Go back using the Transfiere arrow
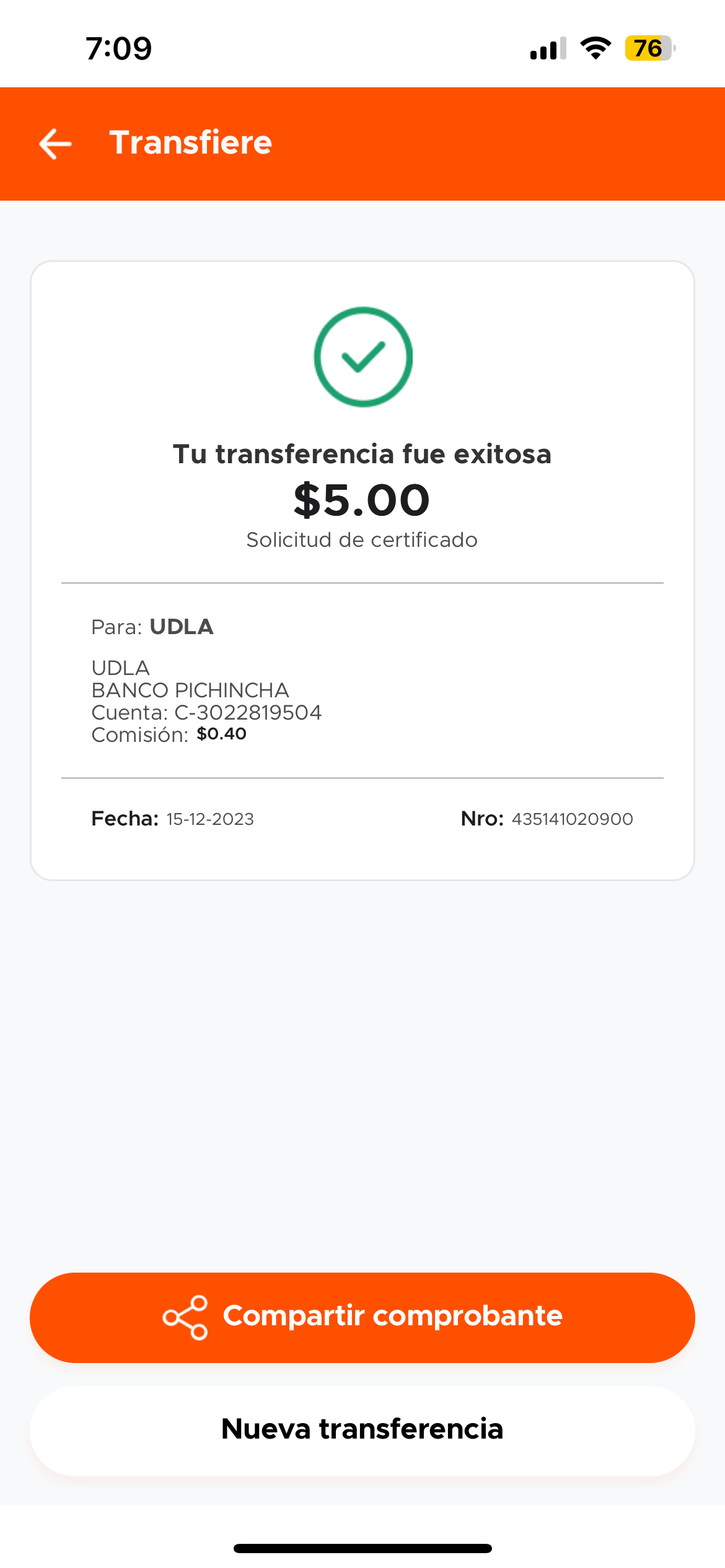725x1568 pixels. click(56, 144)
